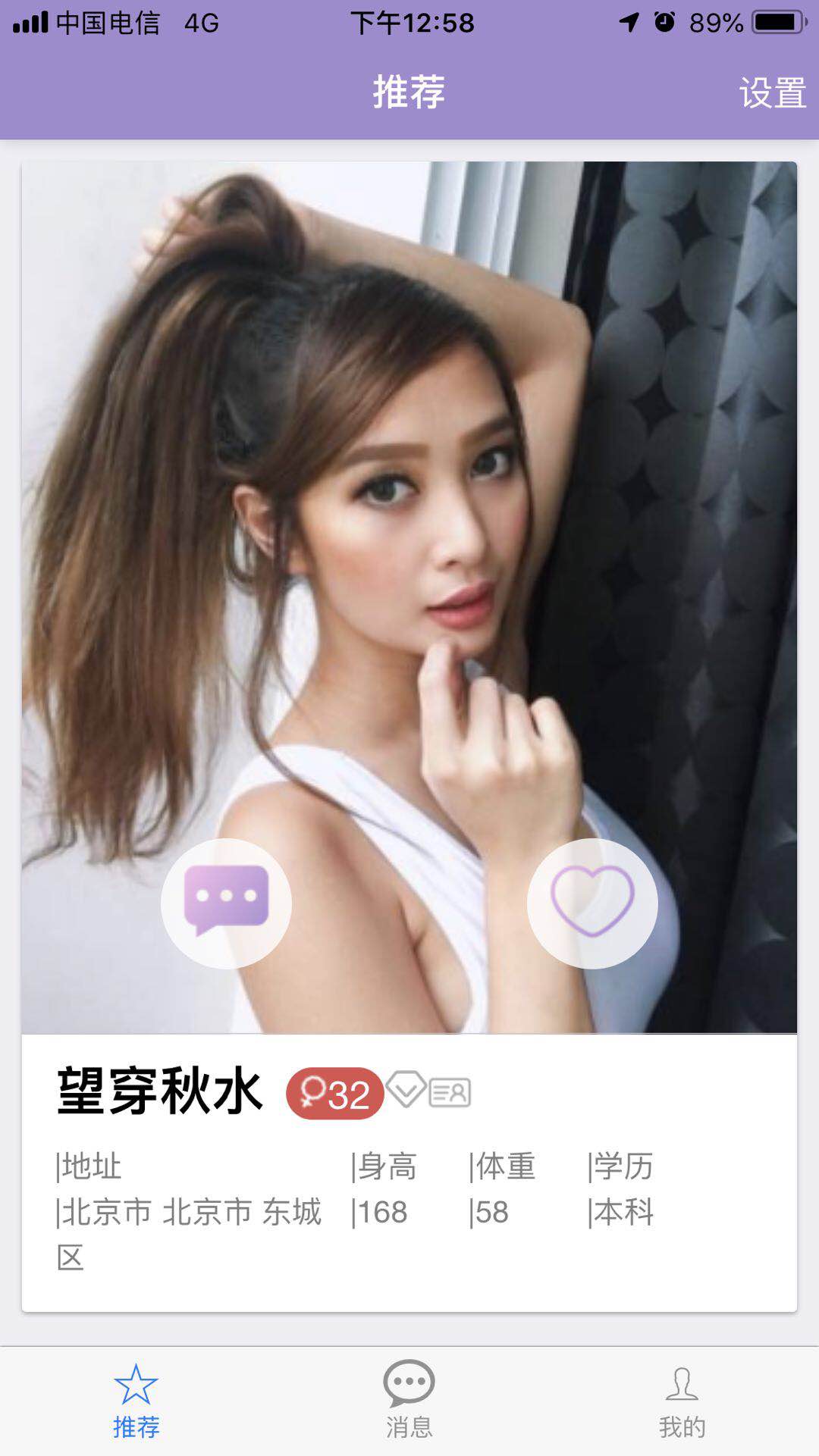Viewport: 819px width, 1456px height.
Task: Send a message via the chat bubble icon
Action: [226, 903]
